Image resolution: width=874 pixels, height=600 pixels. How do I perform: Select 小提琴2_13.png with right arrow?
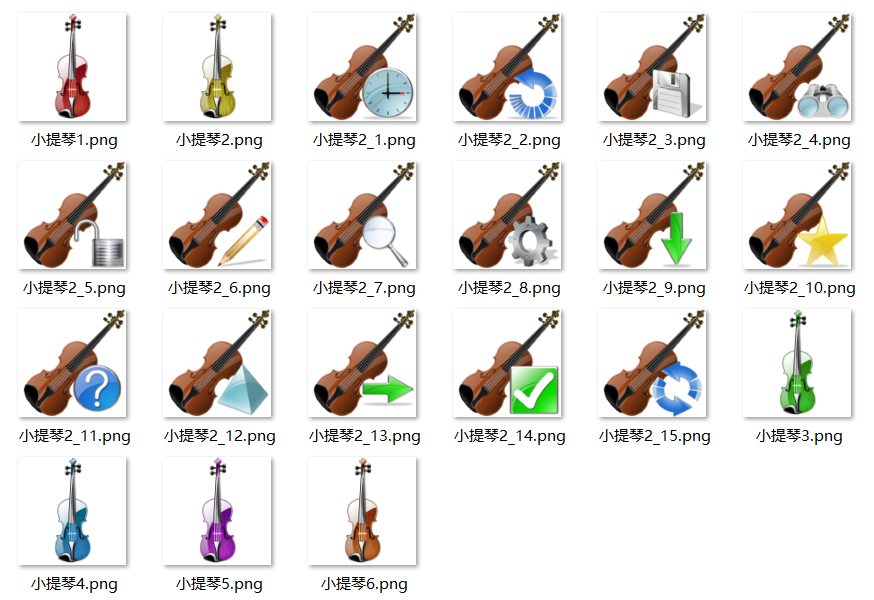(363, 363)
